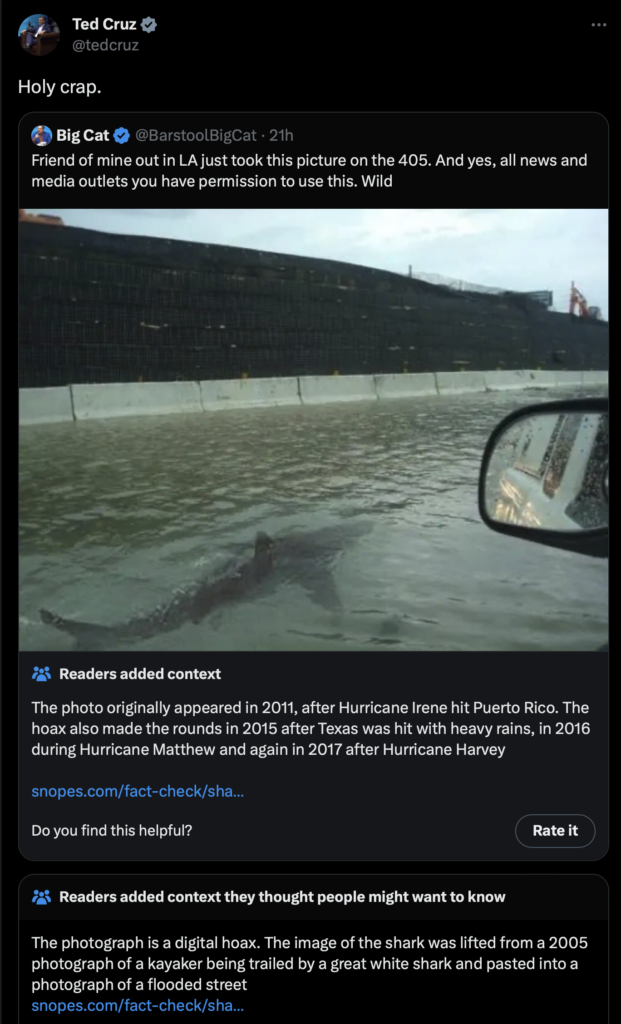
Task: Tap Rate it on the context note
Action: (x=555, y=831)
